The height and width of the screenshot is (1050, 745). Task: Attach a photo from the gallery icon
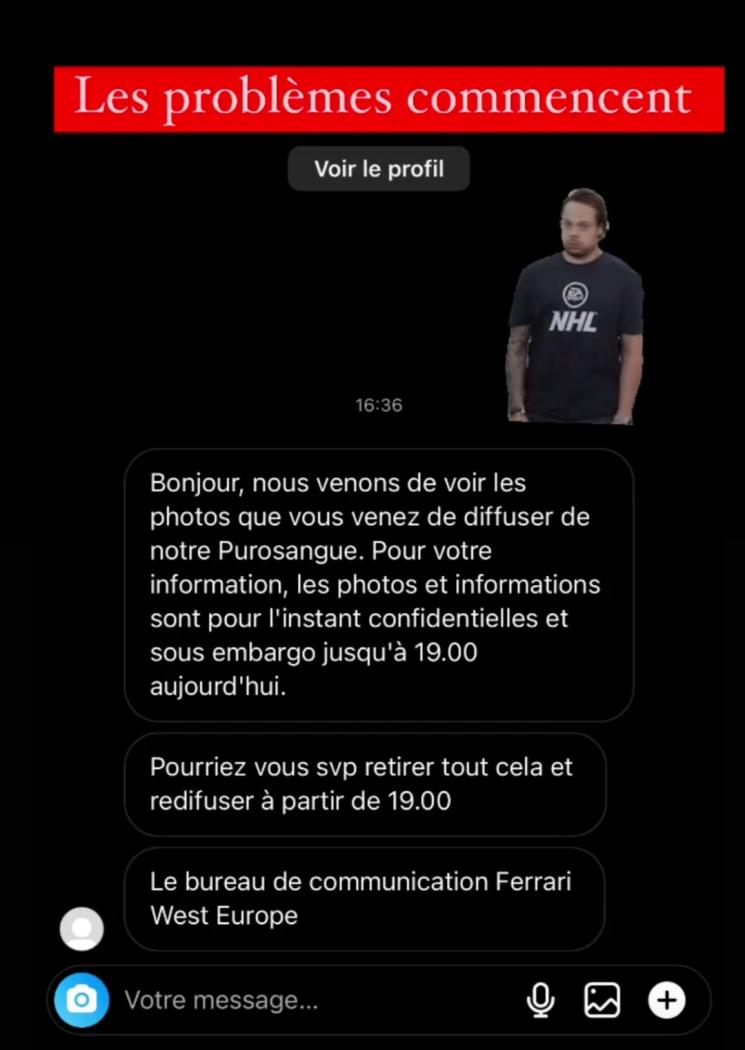coord(602,1000)
